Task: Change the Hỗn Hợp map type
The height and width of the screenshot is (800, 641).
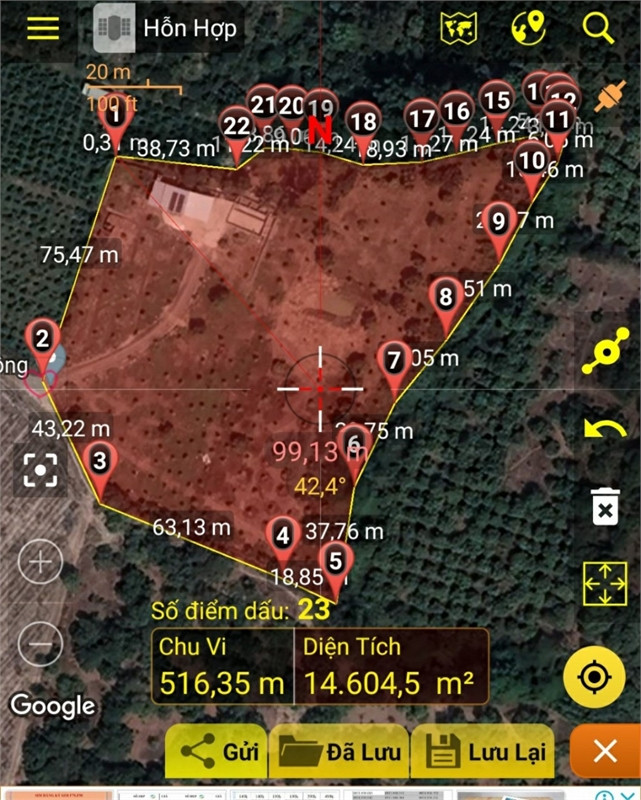Action: [166, 28]
